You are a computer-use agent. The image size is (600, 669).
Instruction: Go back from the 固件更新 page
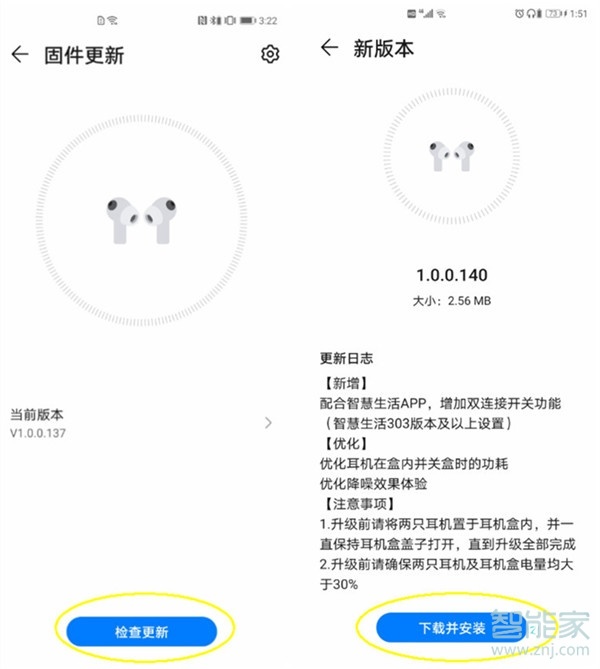click(x=20, y=55)
